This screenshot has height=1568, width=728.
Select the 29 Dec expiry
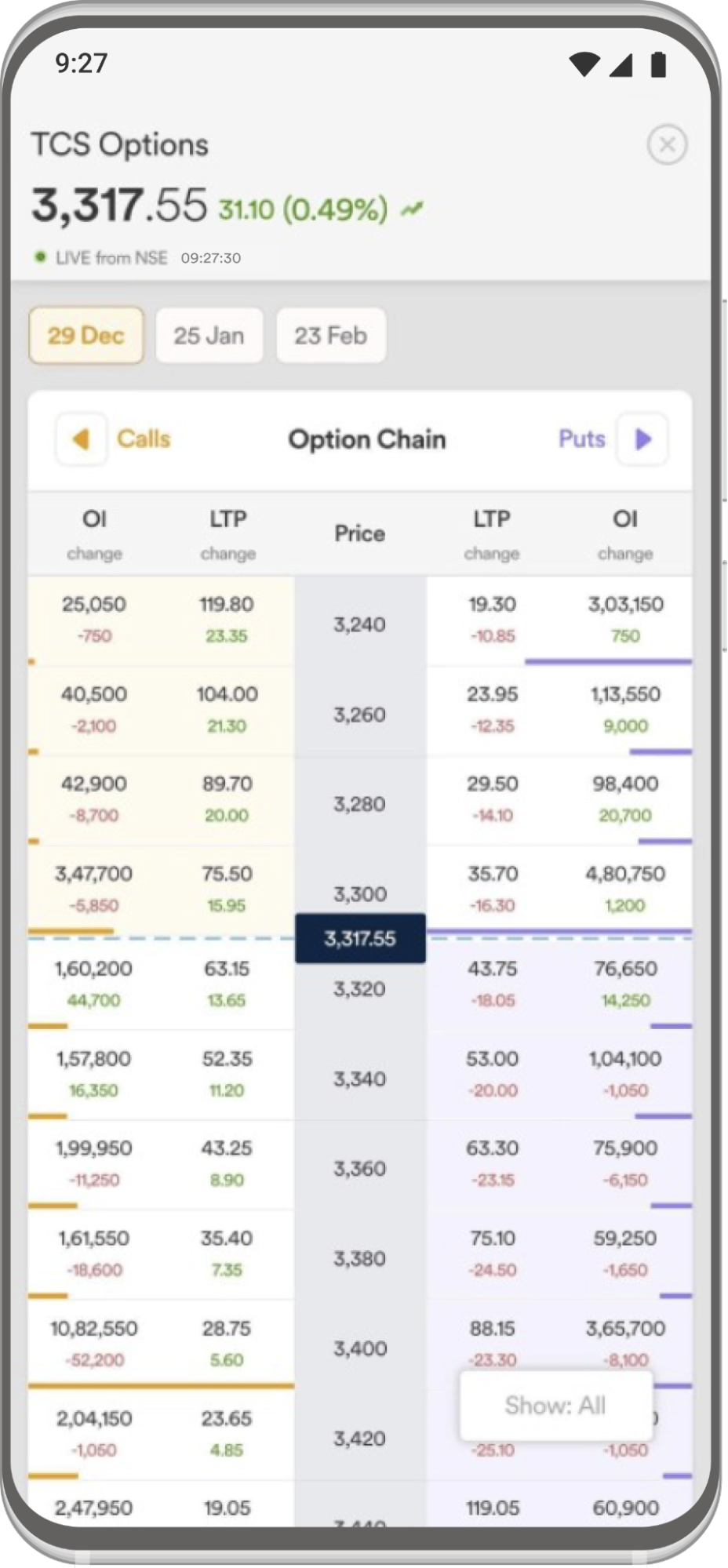tap(86, 336)
